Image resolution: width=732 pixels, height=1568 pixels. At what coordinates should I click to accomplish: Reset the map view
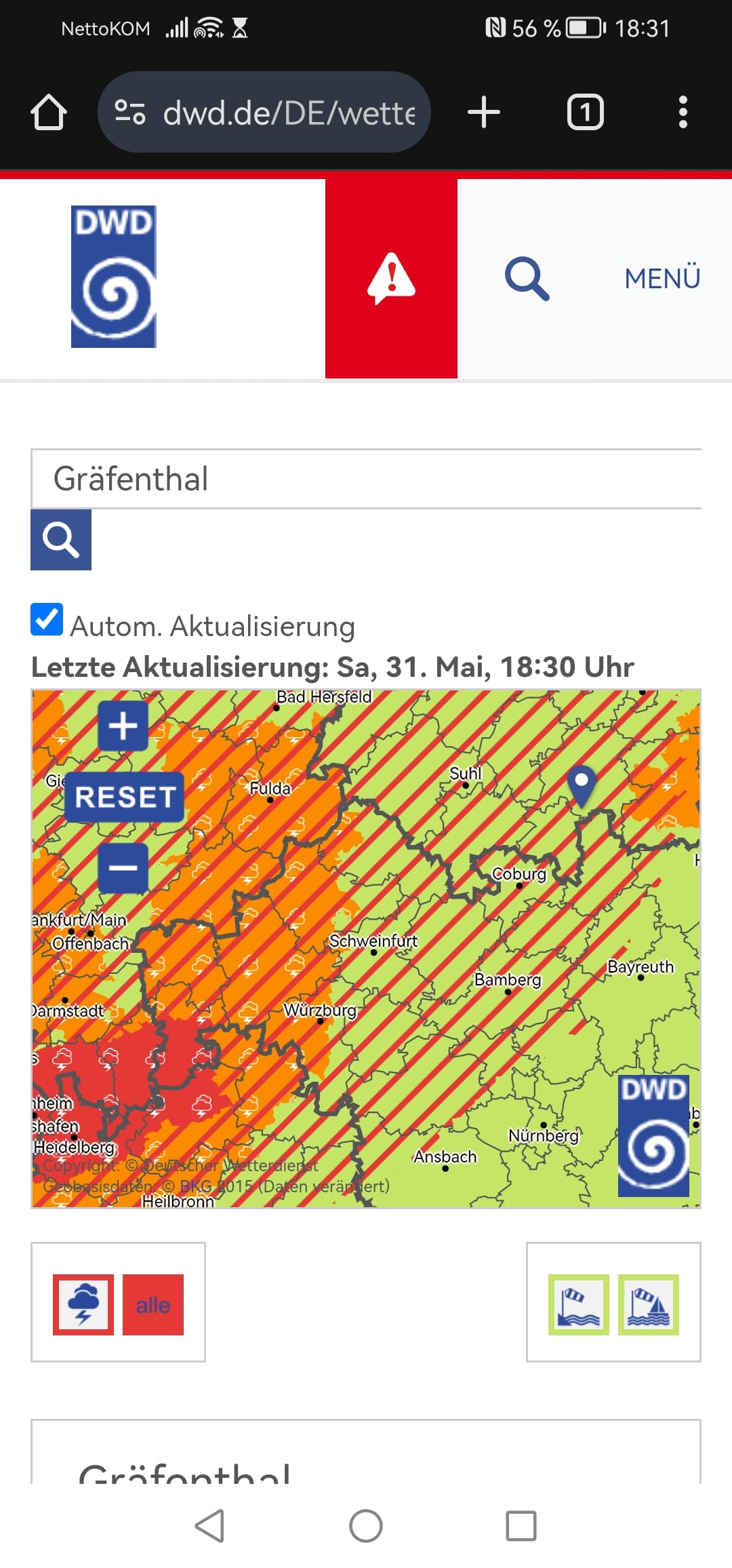tap(125, 797)
